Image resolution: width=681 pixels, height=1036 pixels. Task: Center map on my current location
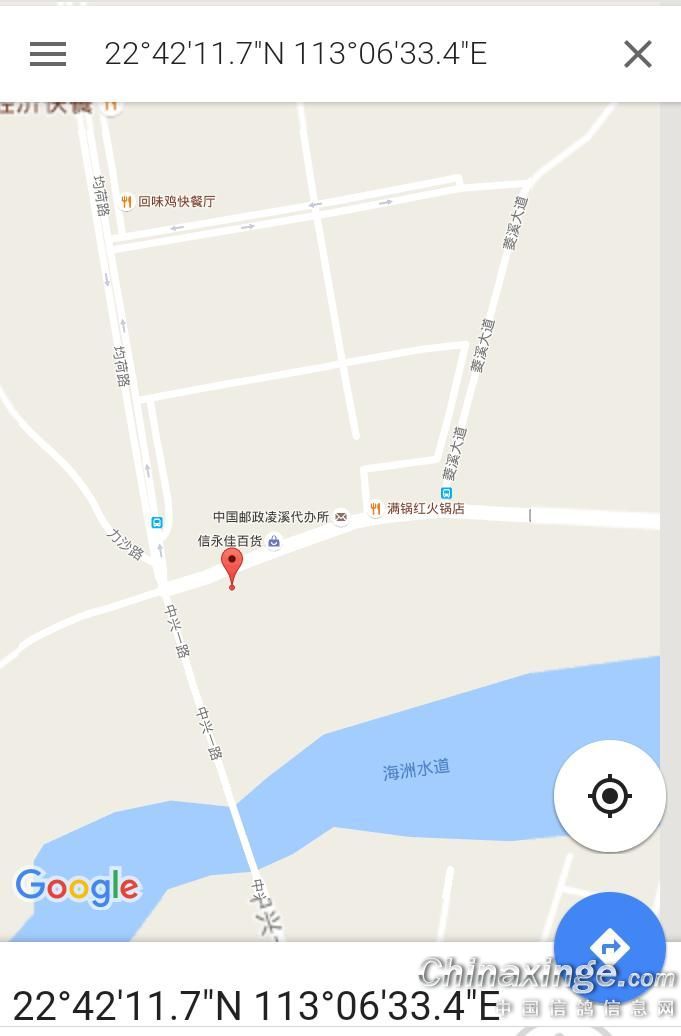tap(609, 796)
